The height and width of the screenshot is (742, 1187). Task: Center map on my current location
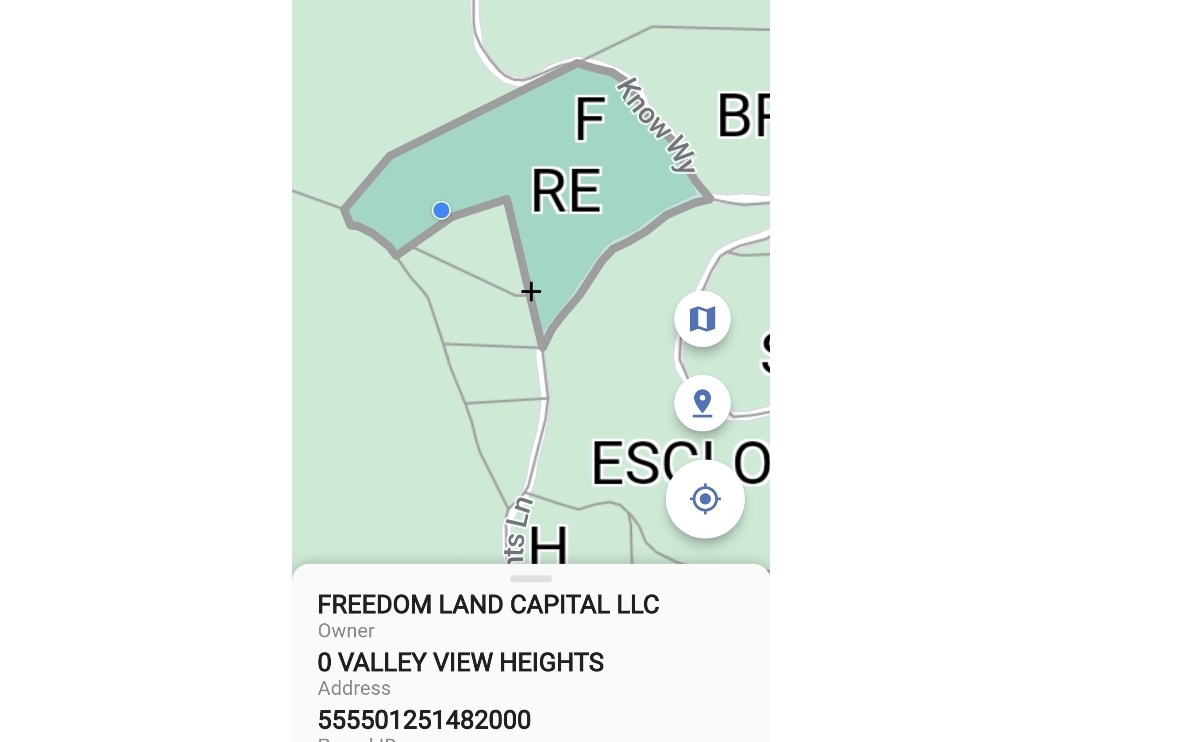[x=705, y=499]
